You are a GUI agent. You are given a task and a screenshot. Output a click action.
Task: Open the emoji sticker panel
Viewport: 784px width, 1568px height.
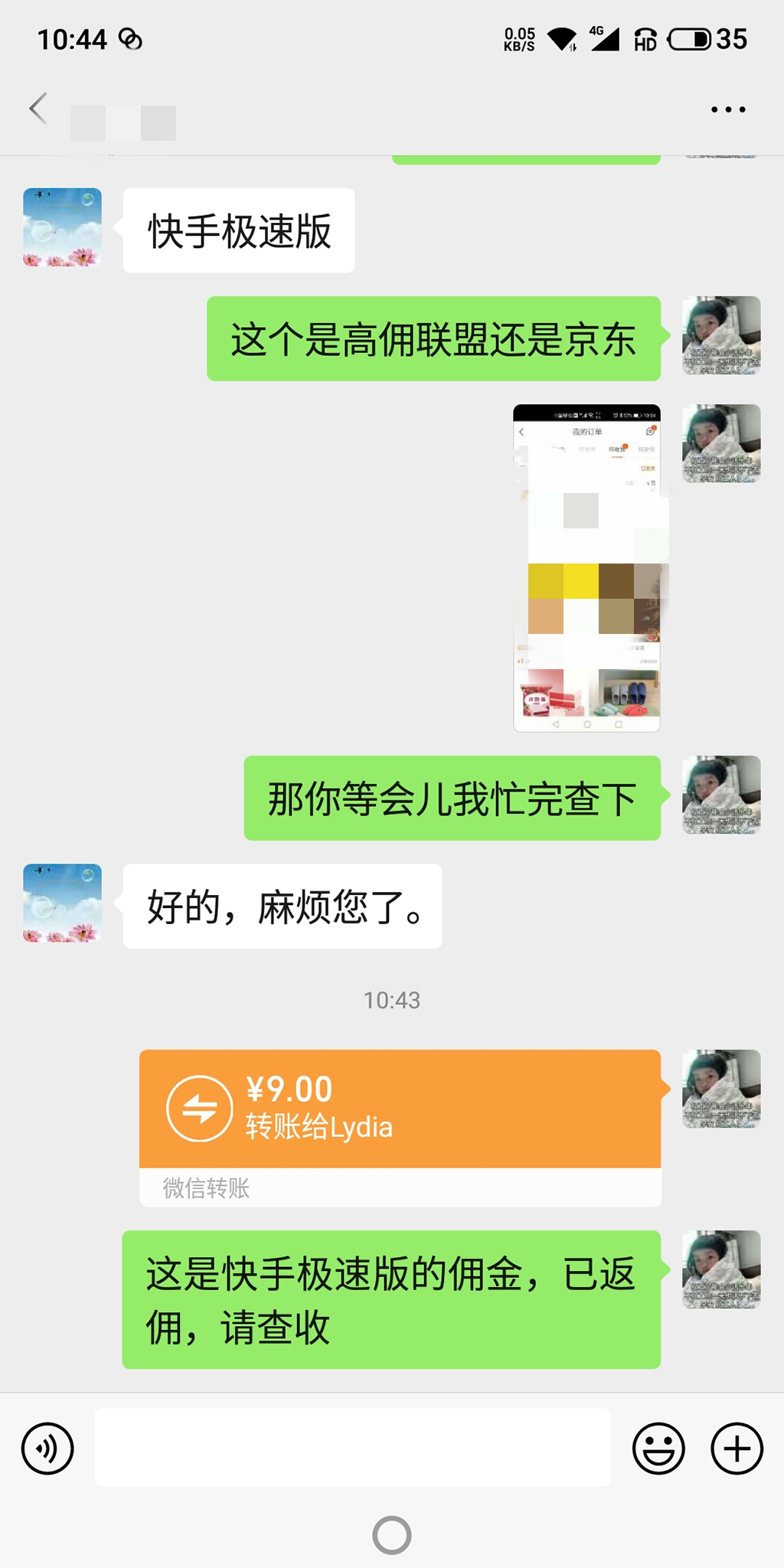[658, 1449]
